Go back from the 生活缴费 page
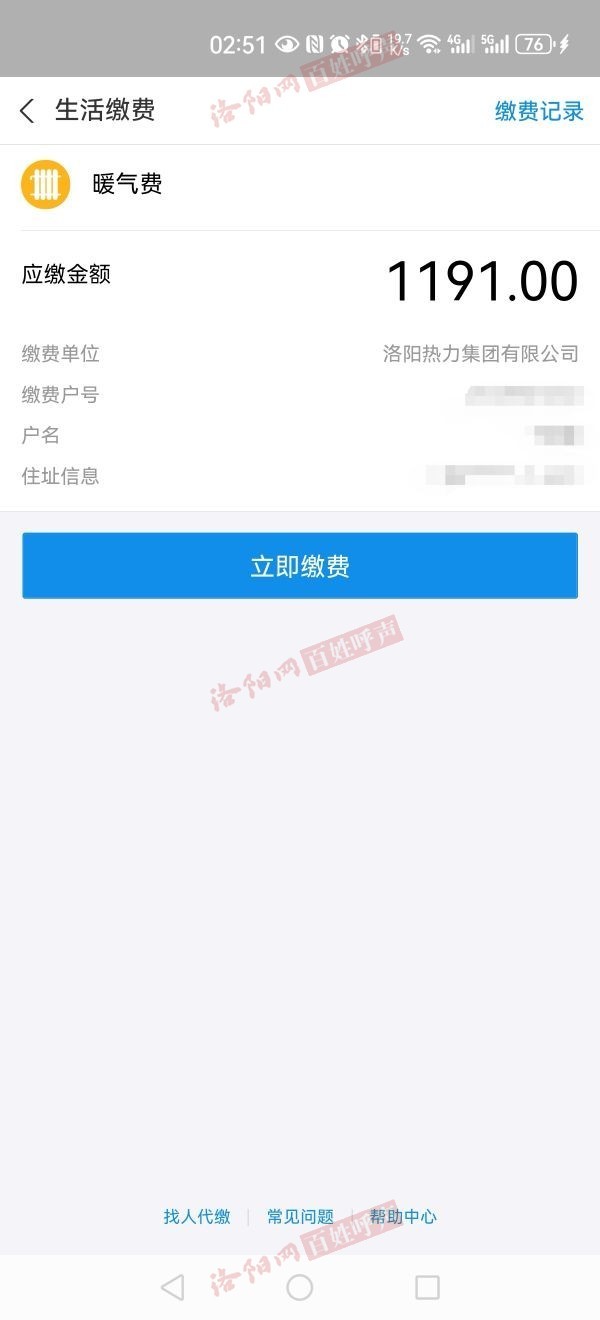This screenshot has width=600, height=1320. [27, 111]
